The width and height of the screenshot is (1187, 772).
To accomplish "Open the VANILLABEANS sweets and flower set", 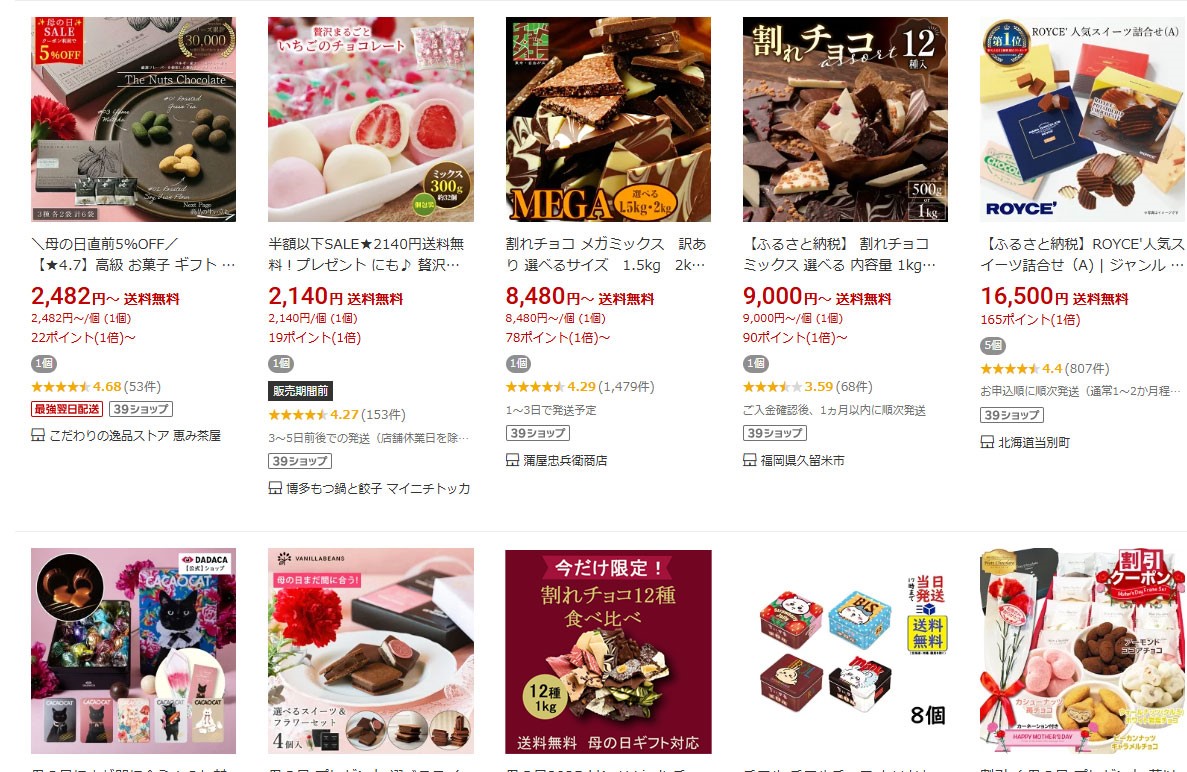I will point(370,651).
